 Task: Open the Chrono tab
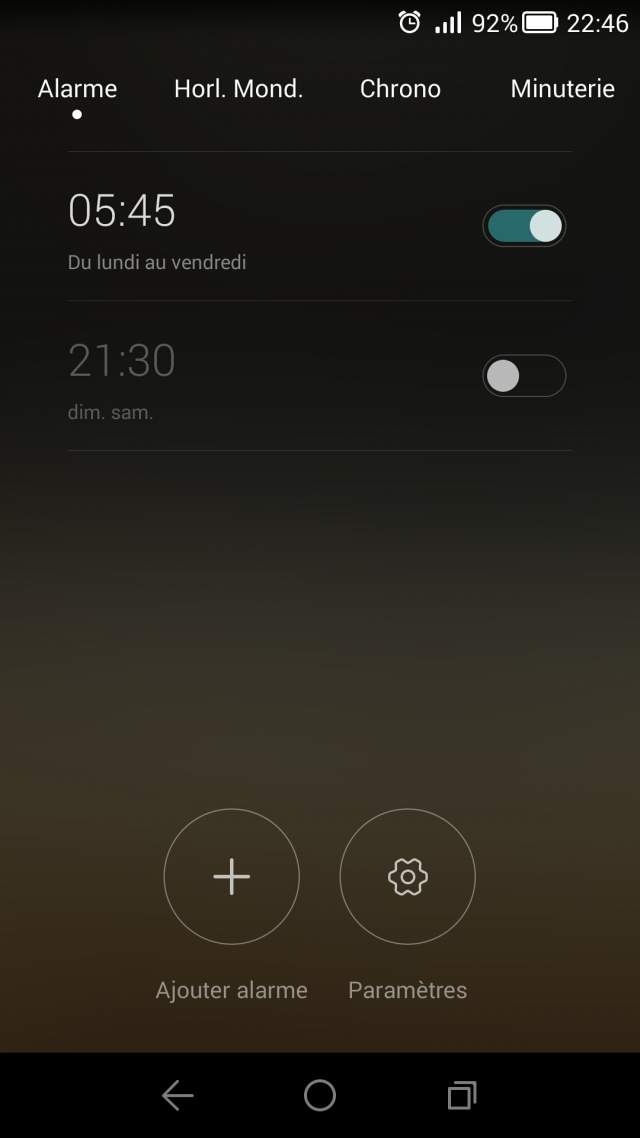(400, 89)
